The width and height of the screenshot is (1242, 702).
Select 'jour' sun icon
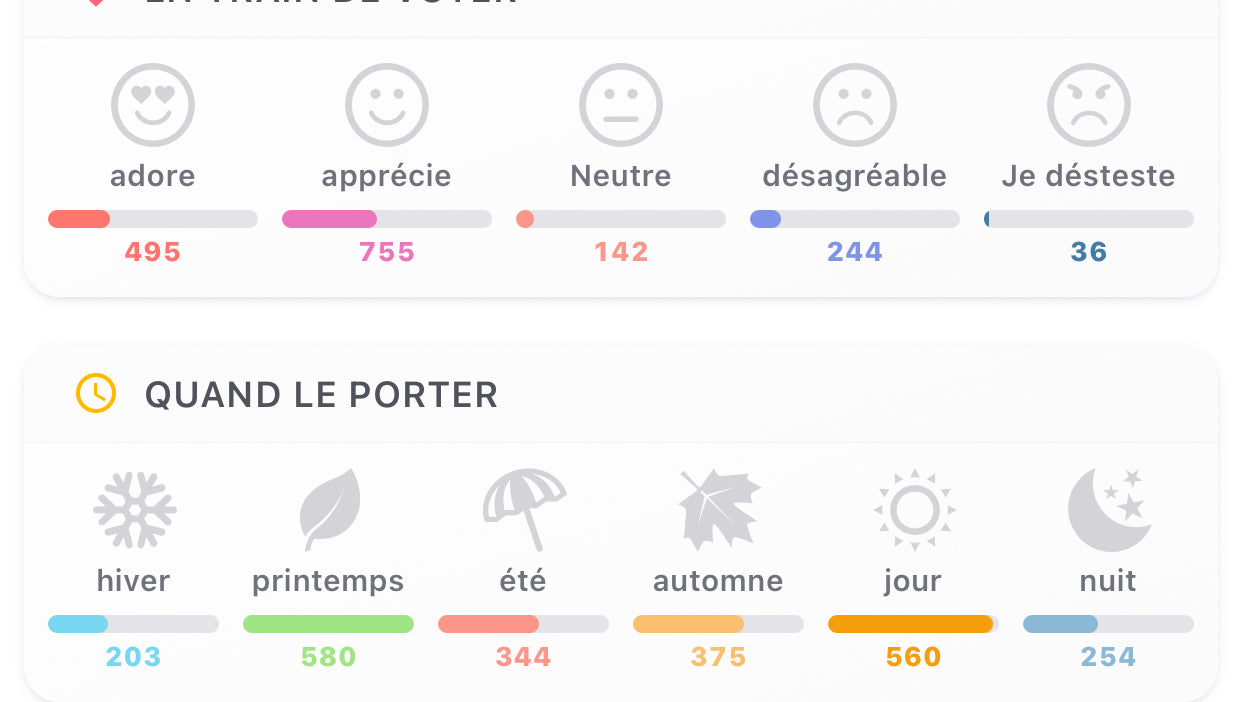coord(914,510)
